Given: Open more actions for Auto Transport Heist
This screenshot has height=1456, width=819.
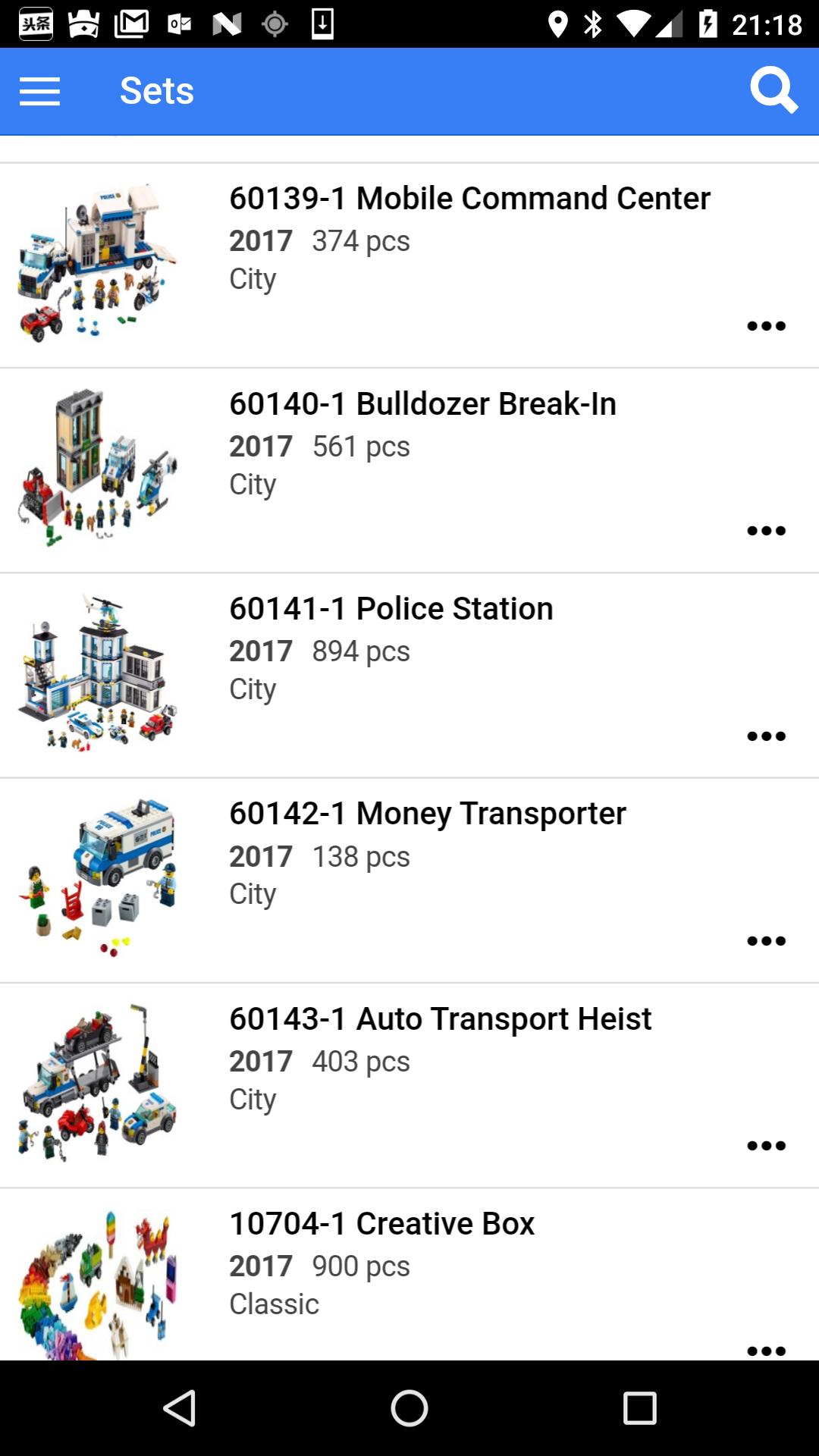Looking at the screenshot, I should click(766, 1146).
